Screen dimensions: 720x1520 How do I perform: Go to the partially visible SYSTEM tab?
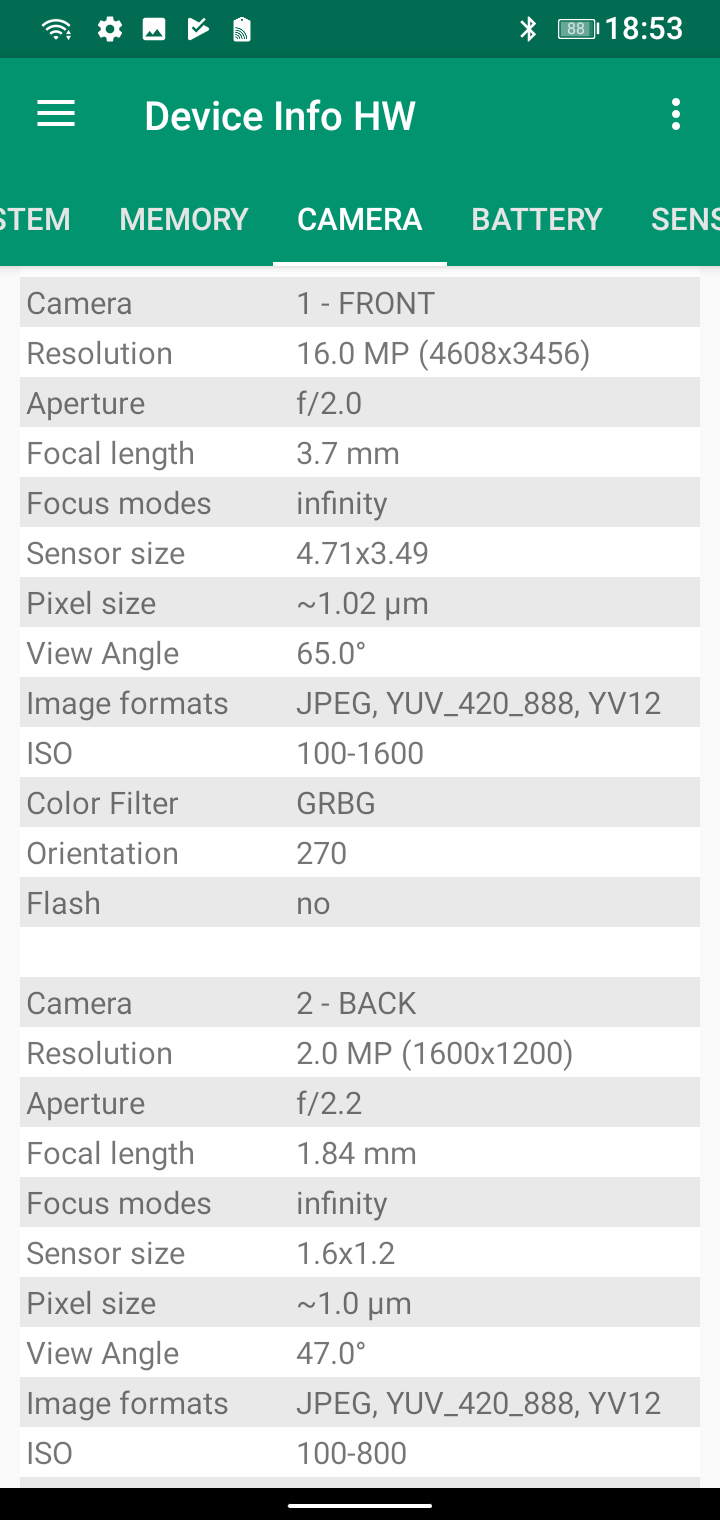click(x=33, y=219)
